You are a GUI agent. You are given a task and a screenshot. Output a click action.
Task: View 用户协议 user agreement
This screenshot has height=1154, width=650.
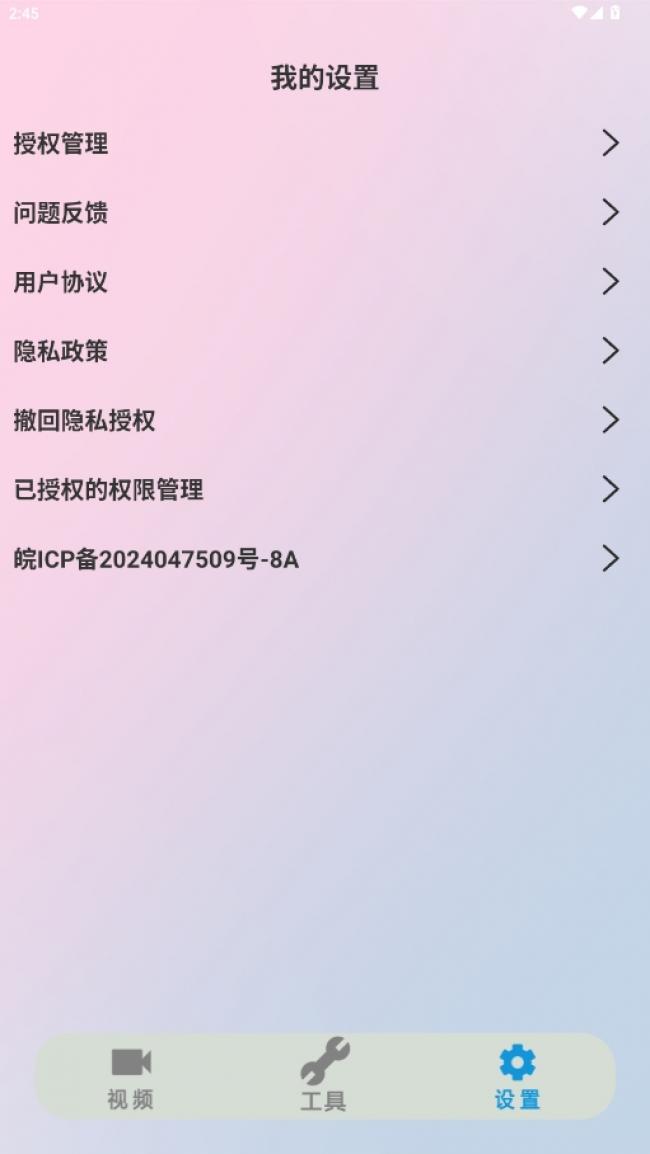[324, 282]
